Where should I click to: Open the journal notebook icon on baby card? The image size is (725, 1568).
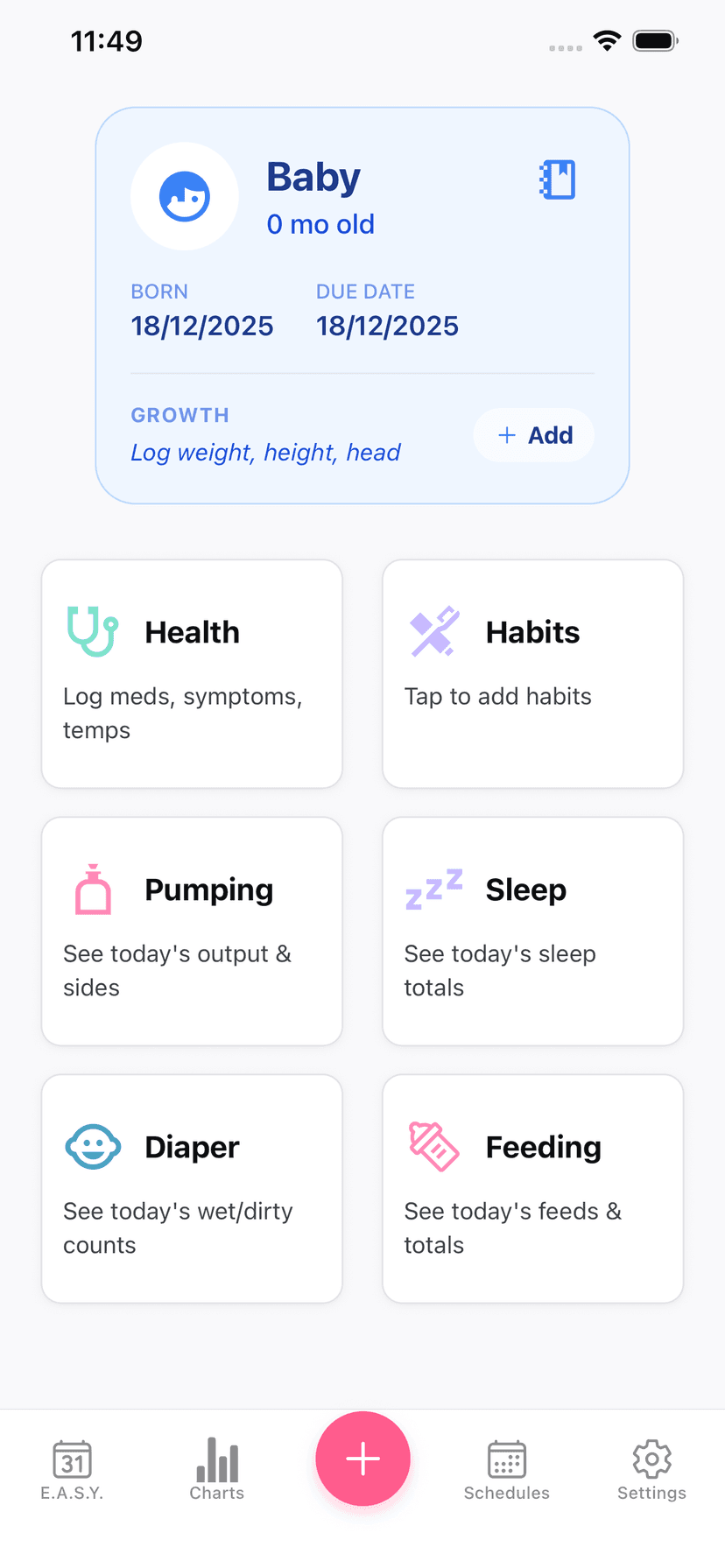coord(558,178)
